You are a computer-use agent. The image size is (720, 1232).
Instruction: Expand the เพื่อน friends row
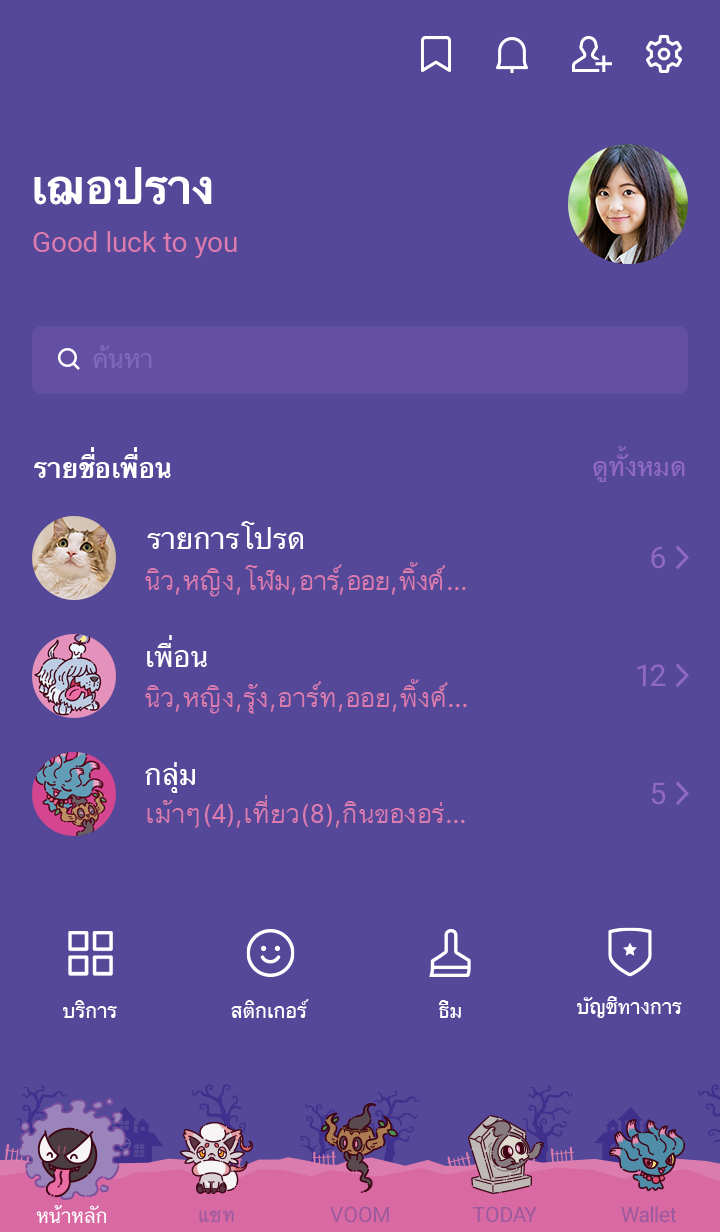360,676
